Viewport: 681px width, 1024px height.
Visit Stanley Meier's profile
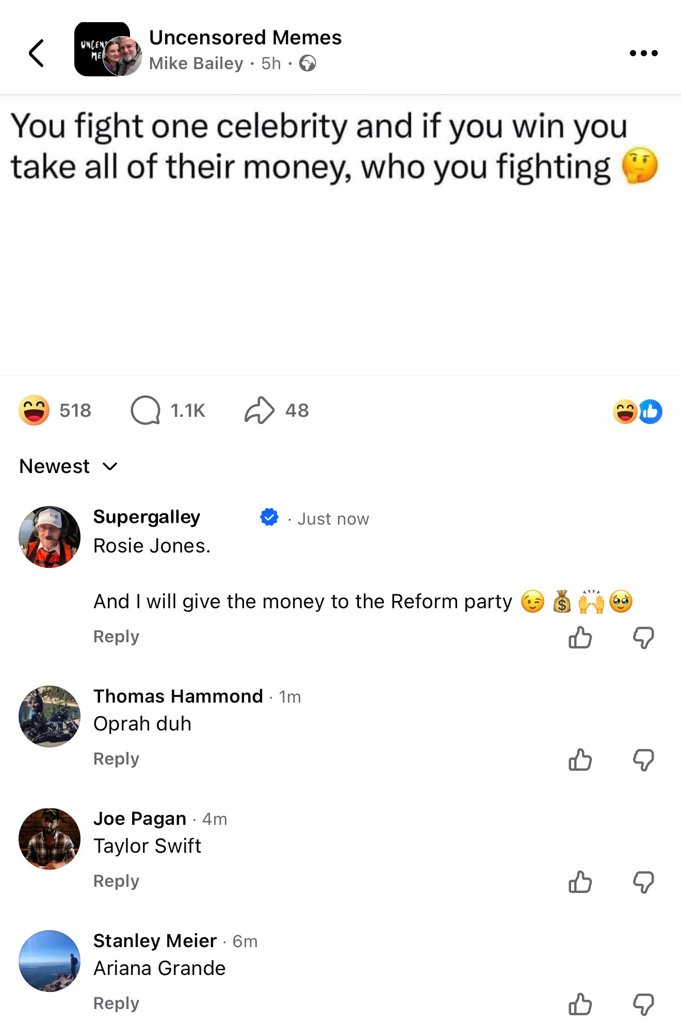click(x=155, y=941)
